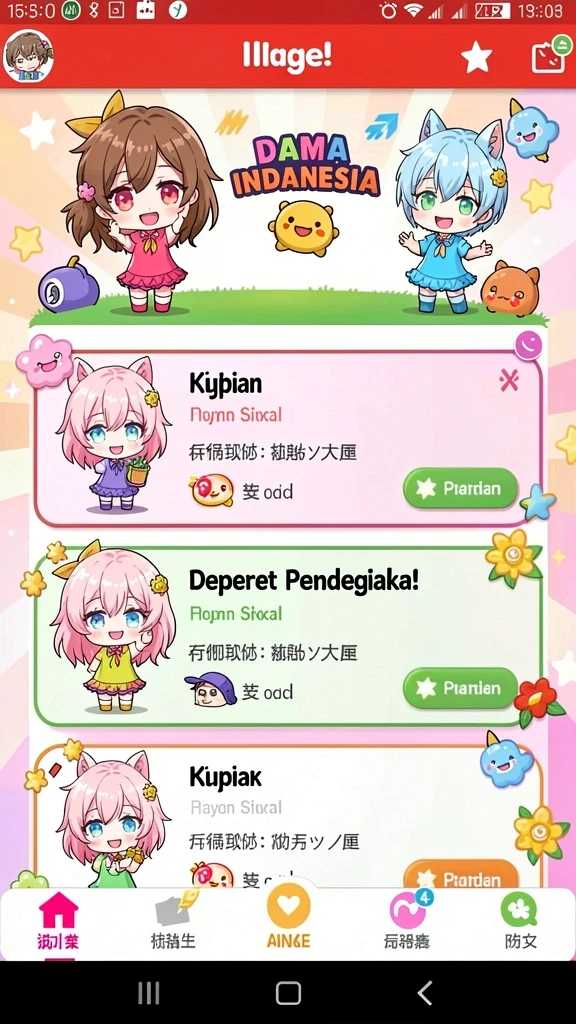The width and height of the screenshot is (576, 1024).
Task: Dismiss the Kypian card with the X
Action: (509, 381)
